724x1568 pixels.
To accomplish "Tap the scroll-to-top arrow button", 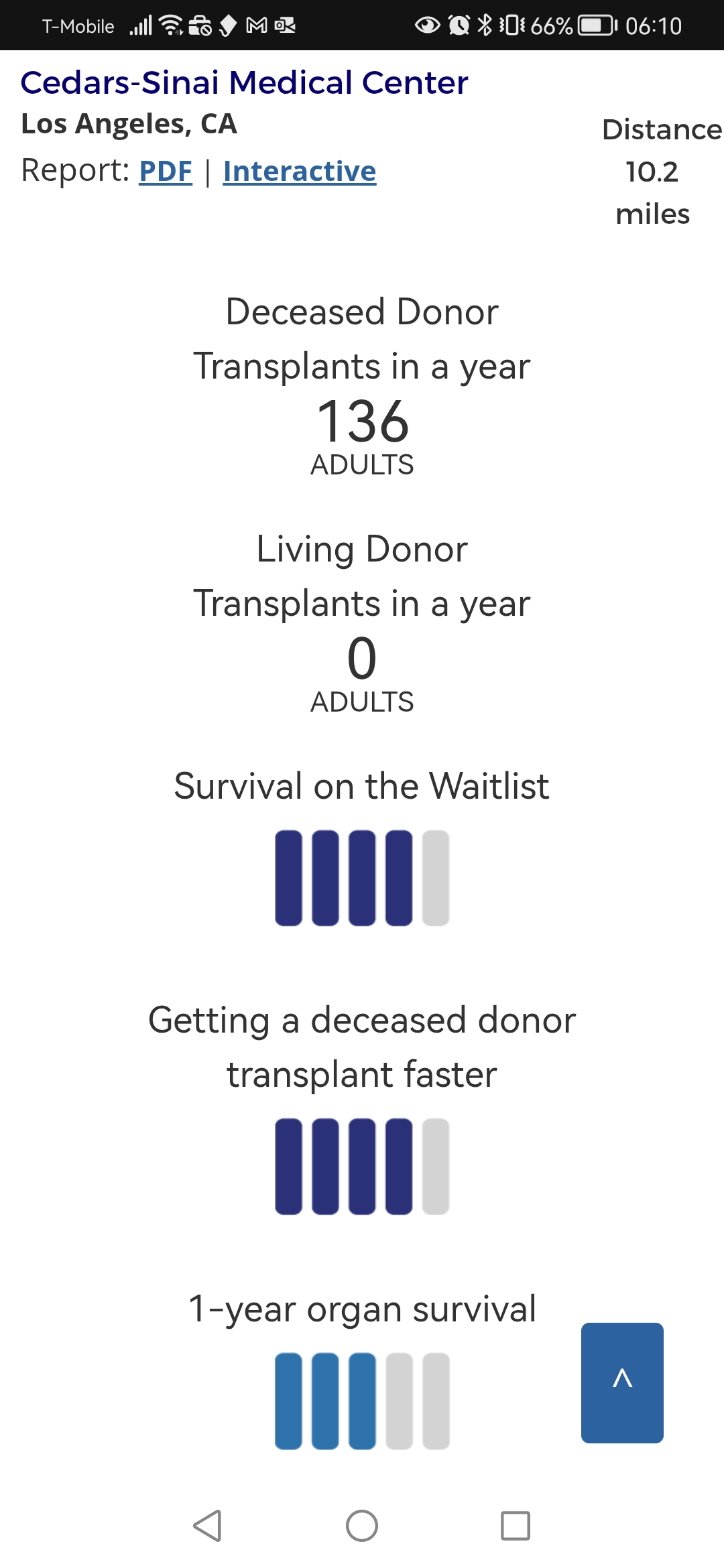I will pyautogui.click(x=622, y=1382).
